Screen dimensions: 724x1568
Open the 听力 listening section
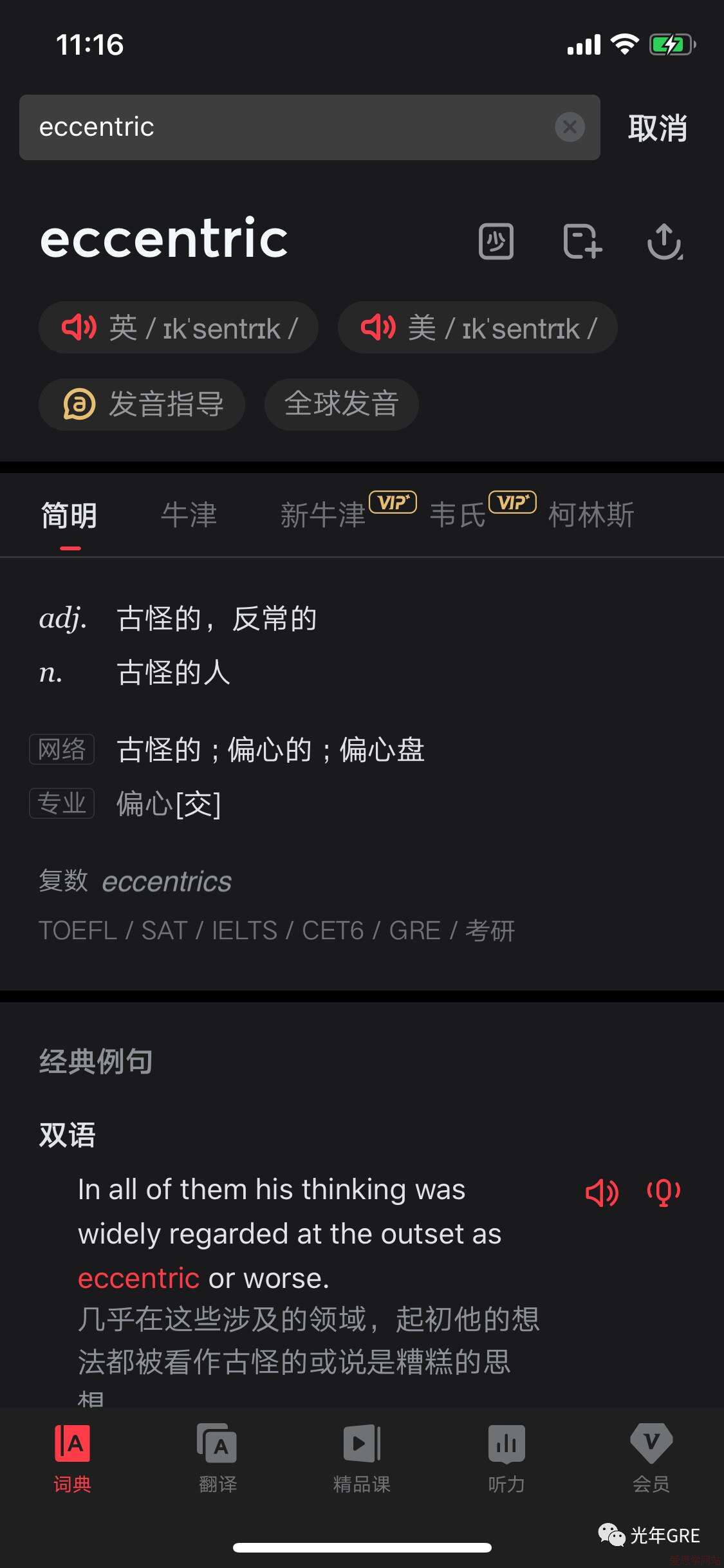click(506, 1462)
